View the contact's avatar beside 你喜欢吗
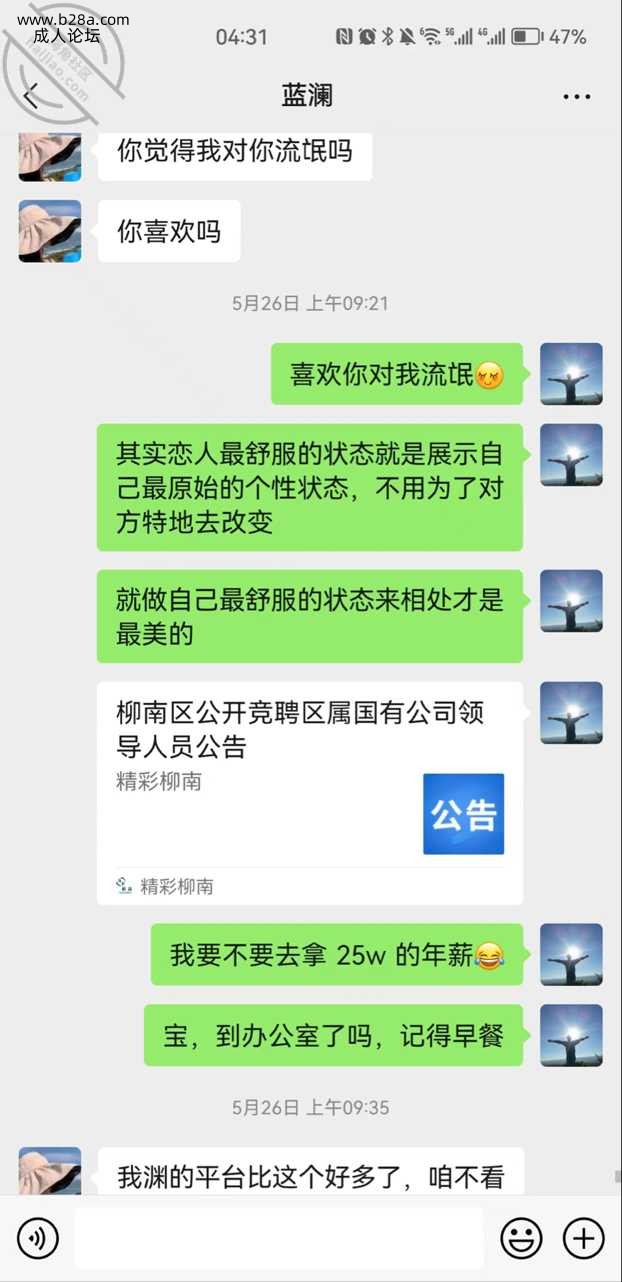This screenshot has height=1282, width=622. click(50, 231)
